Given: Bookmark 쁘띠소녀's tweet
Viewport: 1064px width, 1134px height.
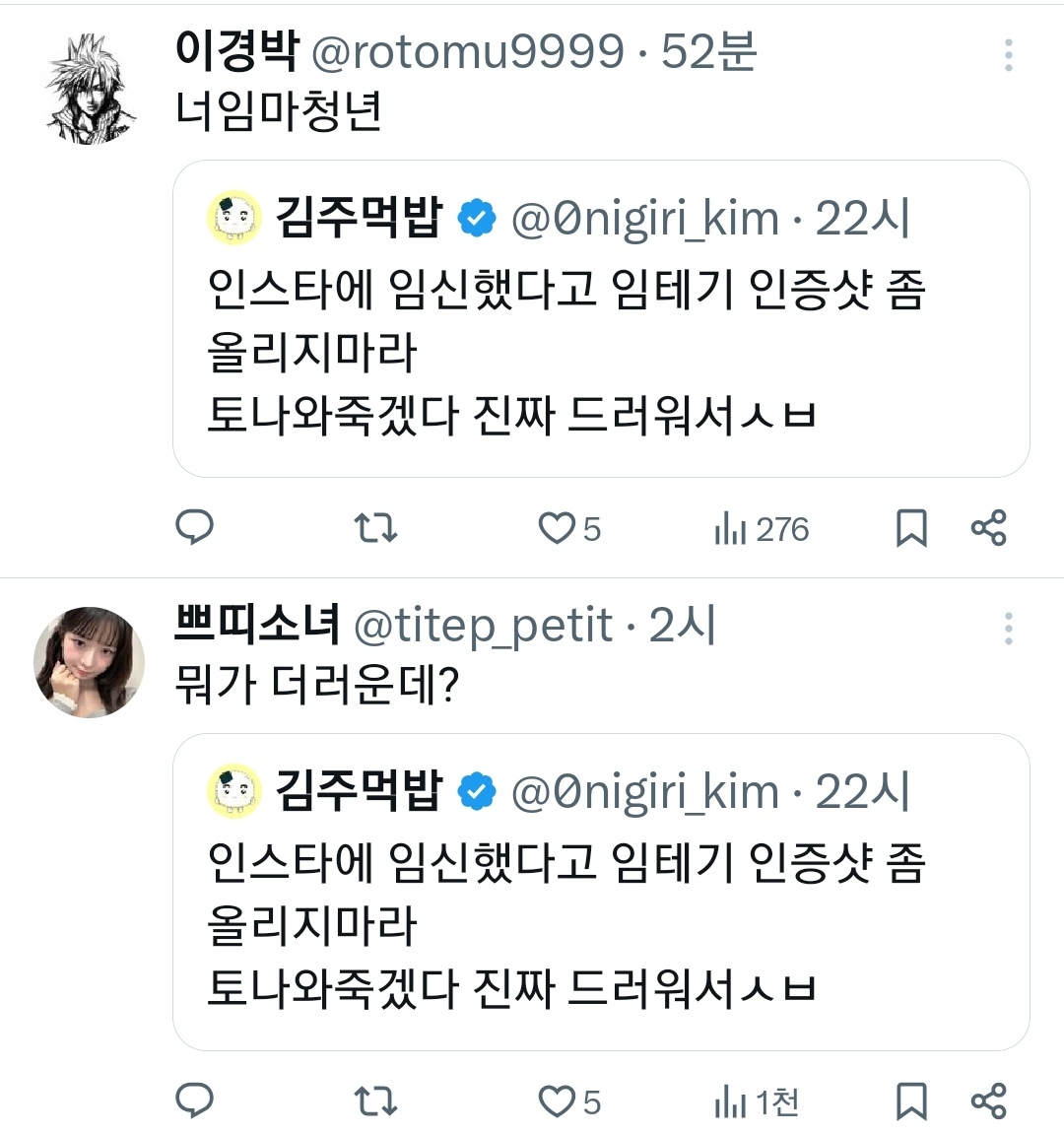Looking at the screenshot, I should tap(911, 1101).
